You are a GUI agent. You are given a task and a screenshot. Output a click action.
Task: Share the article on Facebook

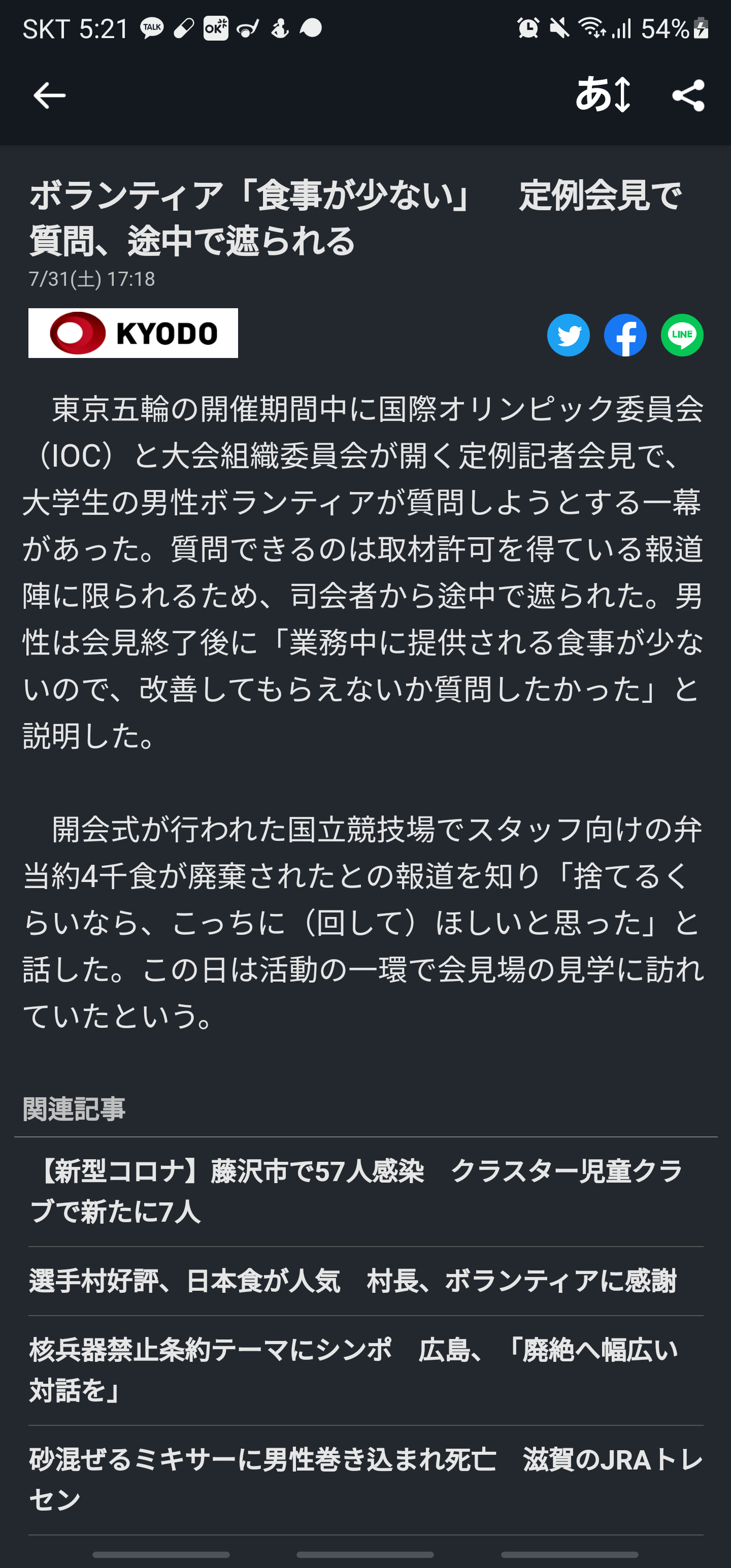click(625, 335)
